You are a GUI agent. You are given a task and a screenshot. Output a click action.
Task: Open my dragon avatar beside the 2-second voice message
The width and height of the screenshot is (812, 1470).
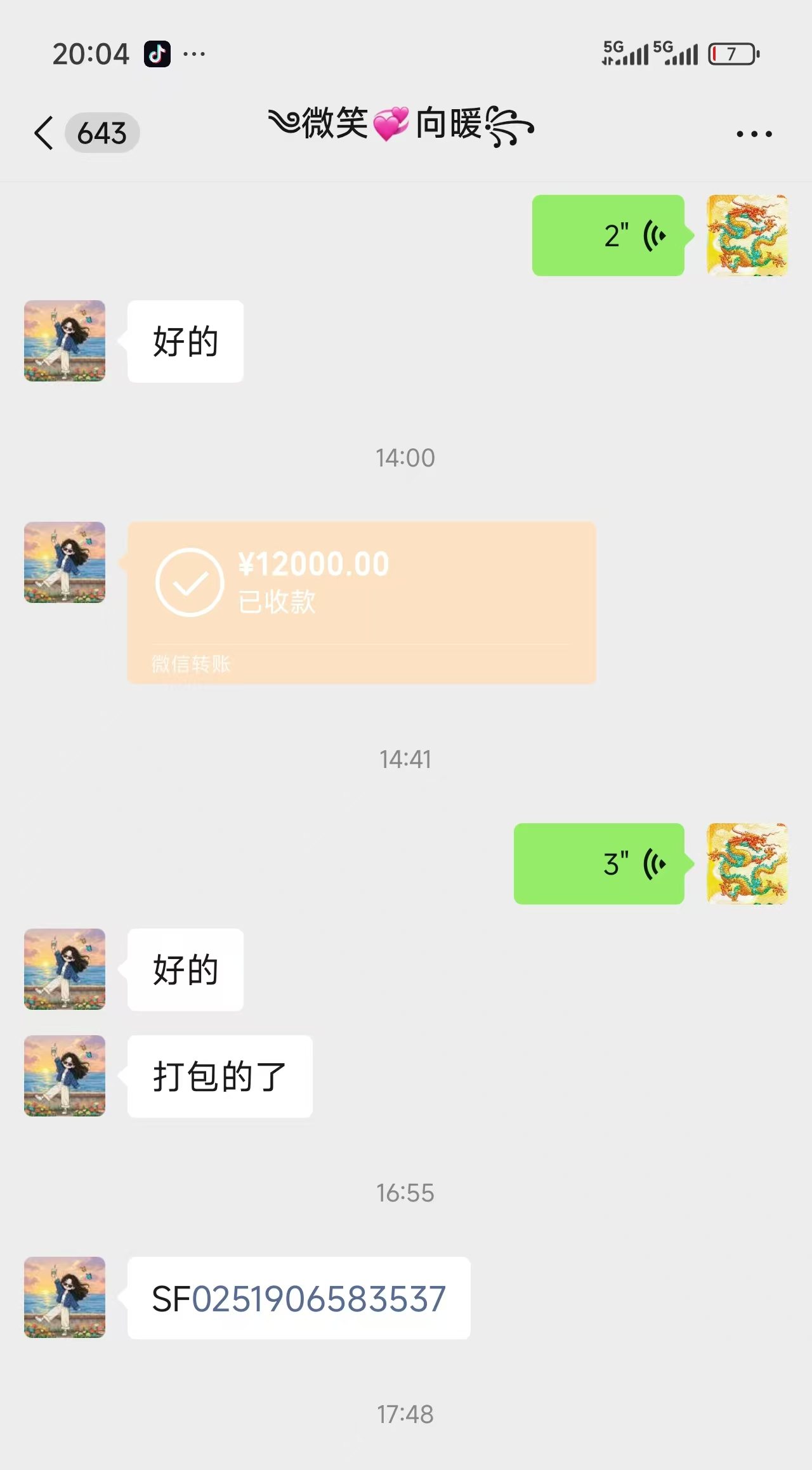(747, 235)
